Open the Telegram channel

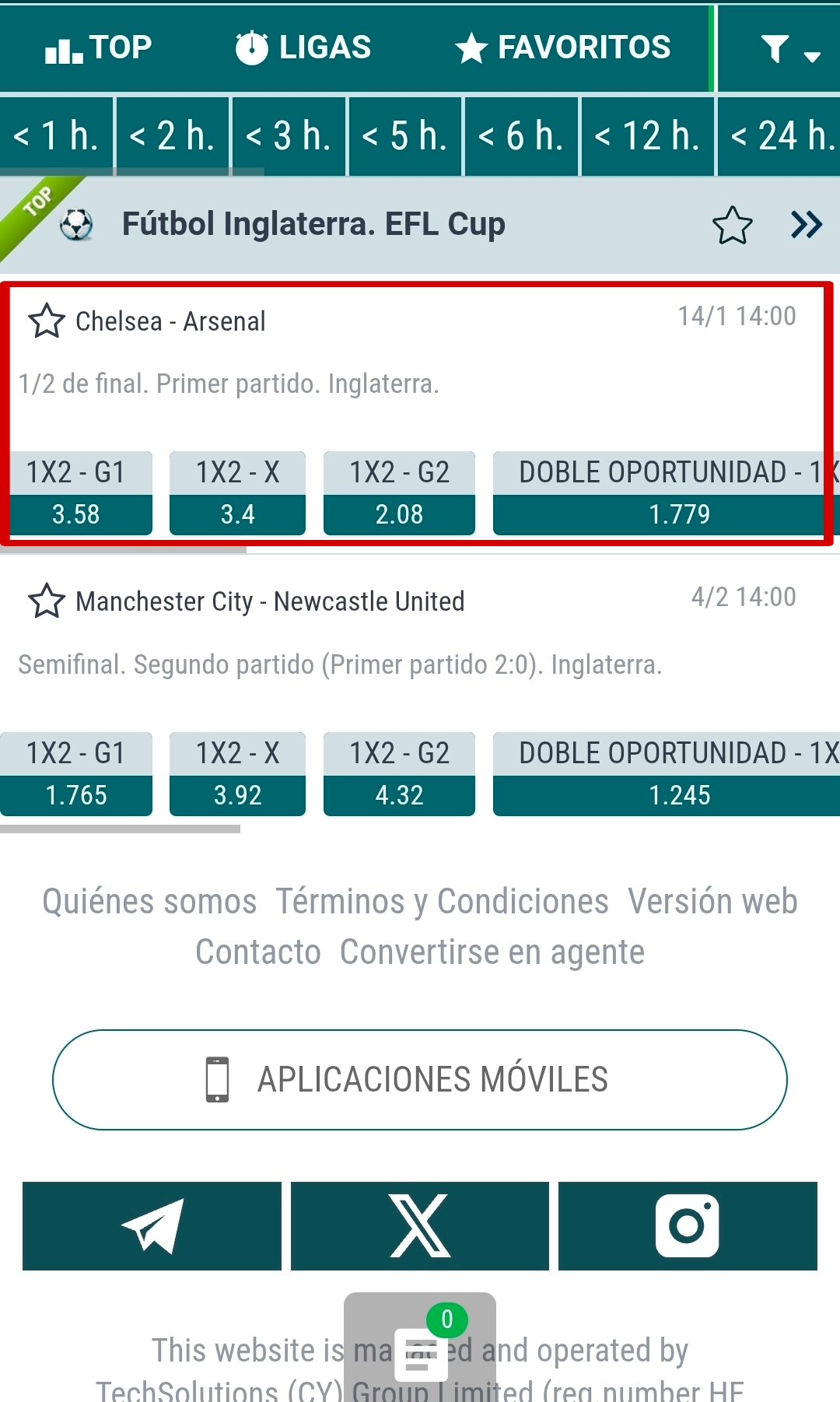click(152, 1226)
